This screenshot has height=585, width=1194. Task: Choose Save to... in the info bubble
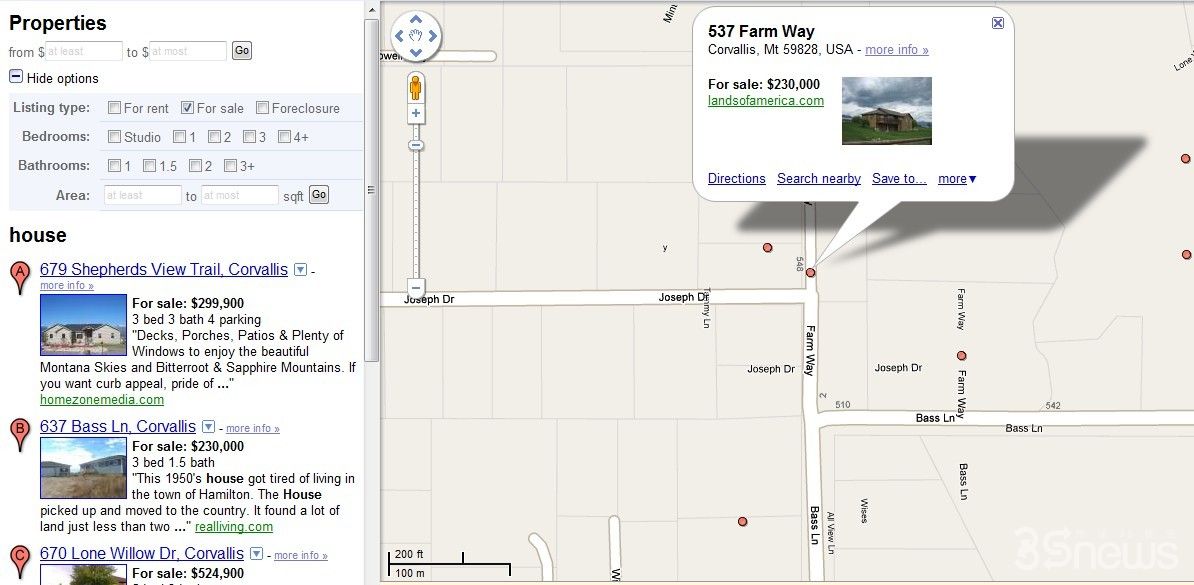(x=899, y=179)
